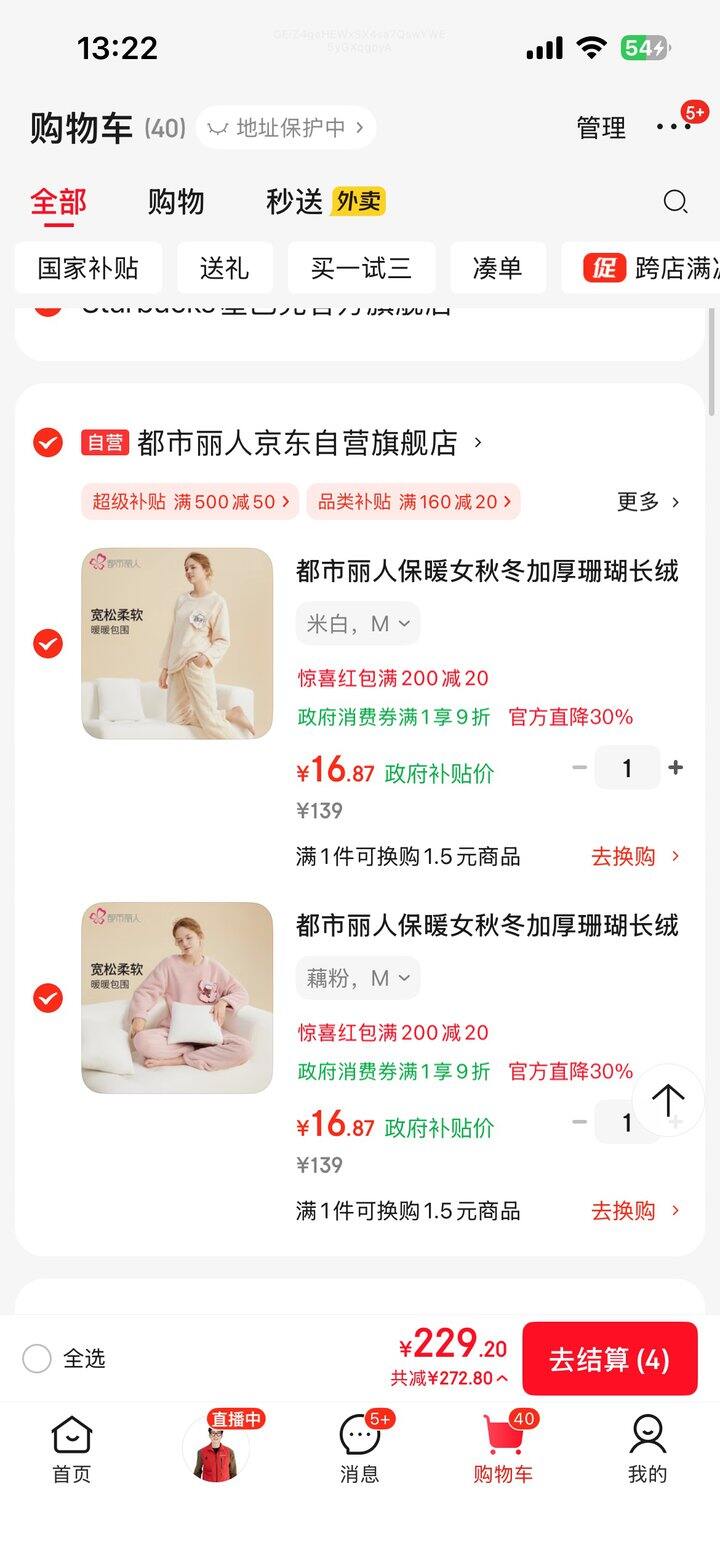Filter the cart by 国家补贴 chip
Viewport: 720px width, 1558px height.
[x=88, y=268]
